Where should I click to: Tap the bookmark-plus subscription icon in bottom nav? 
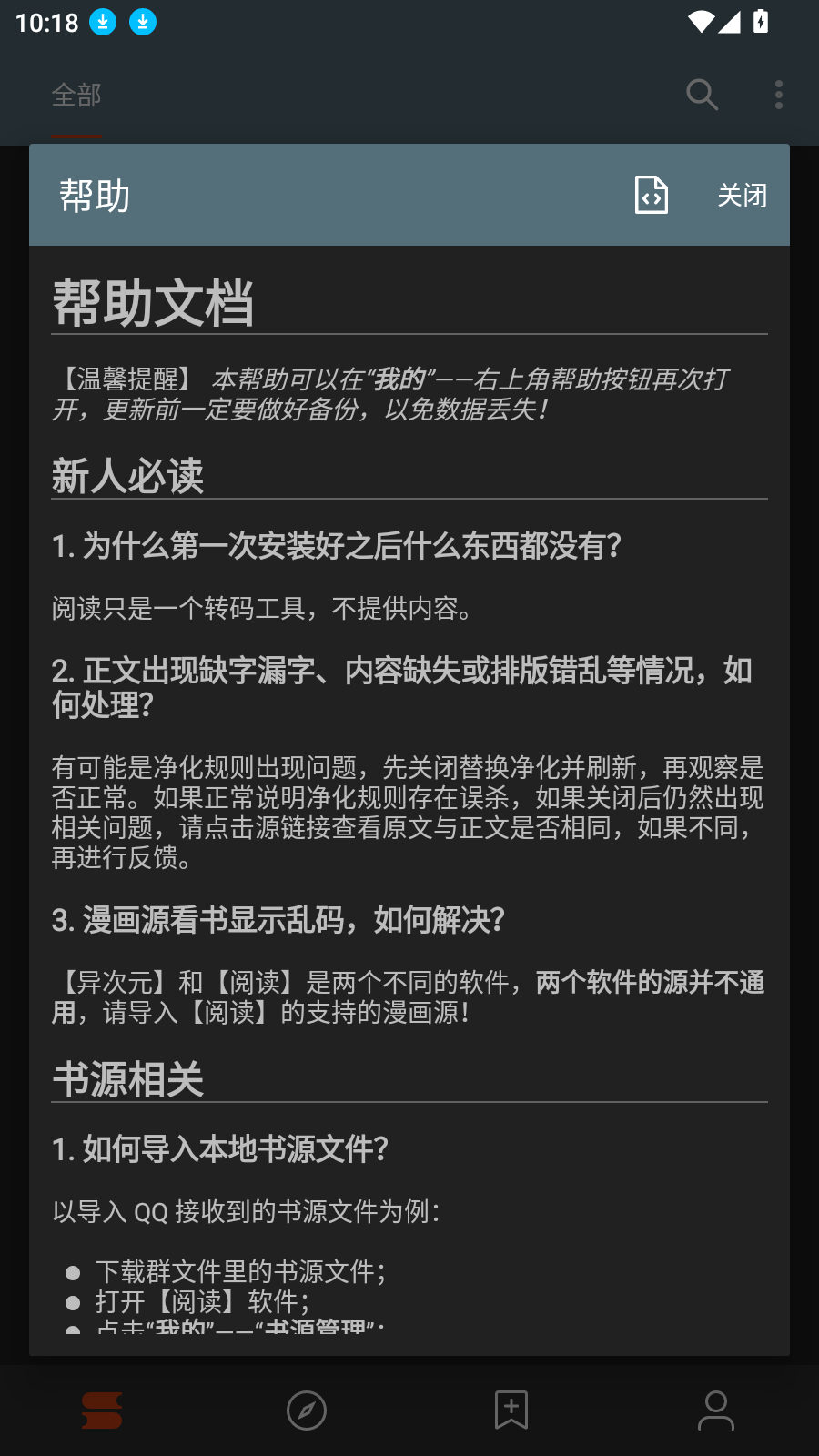click(x=511, y=1410)
